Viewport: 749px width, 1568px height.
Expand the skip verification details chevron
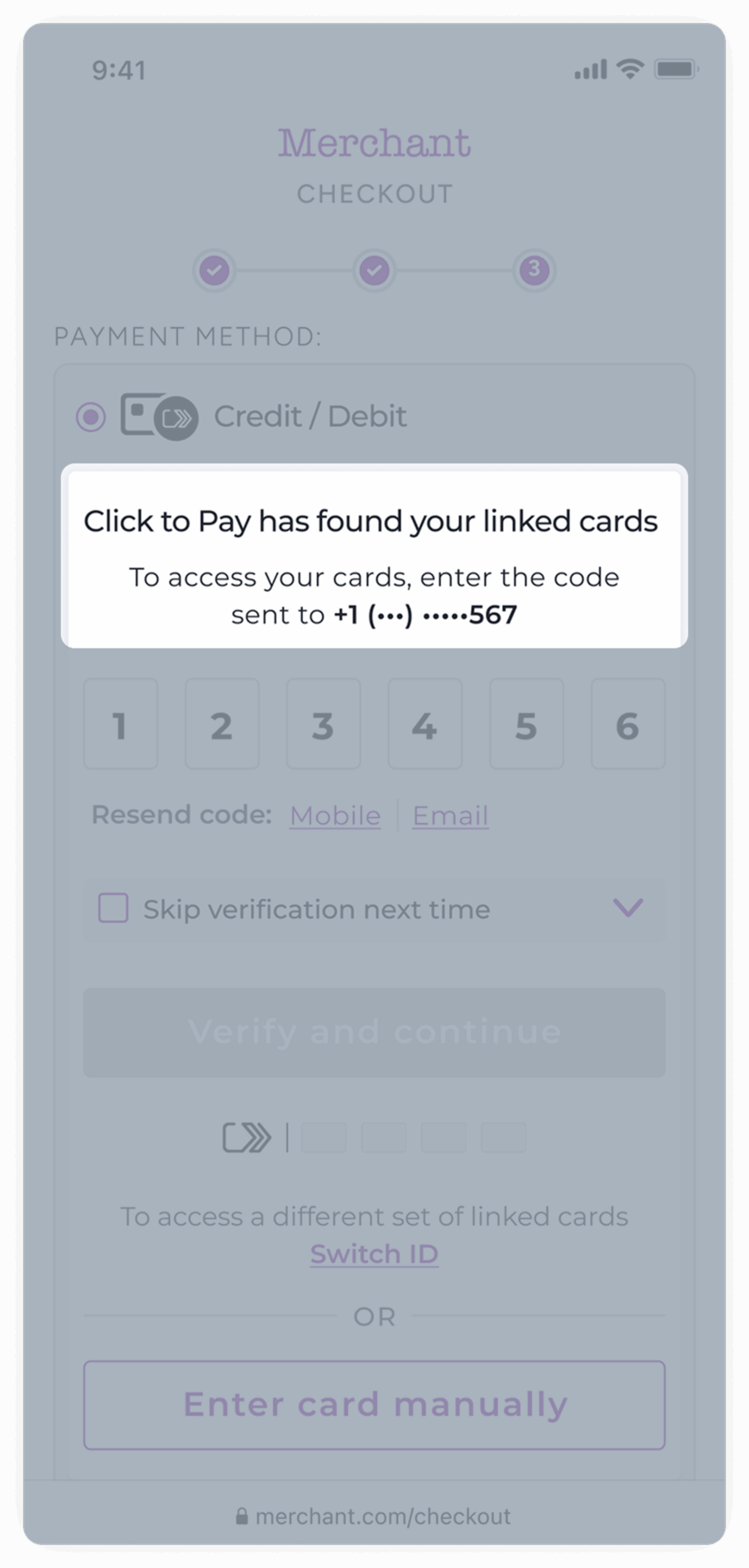click(628, 907)
